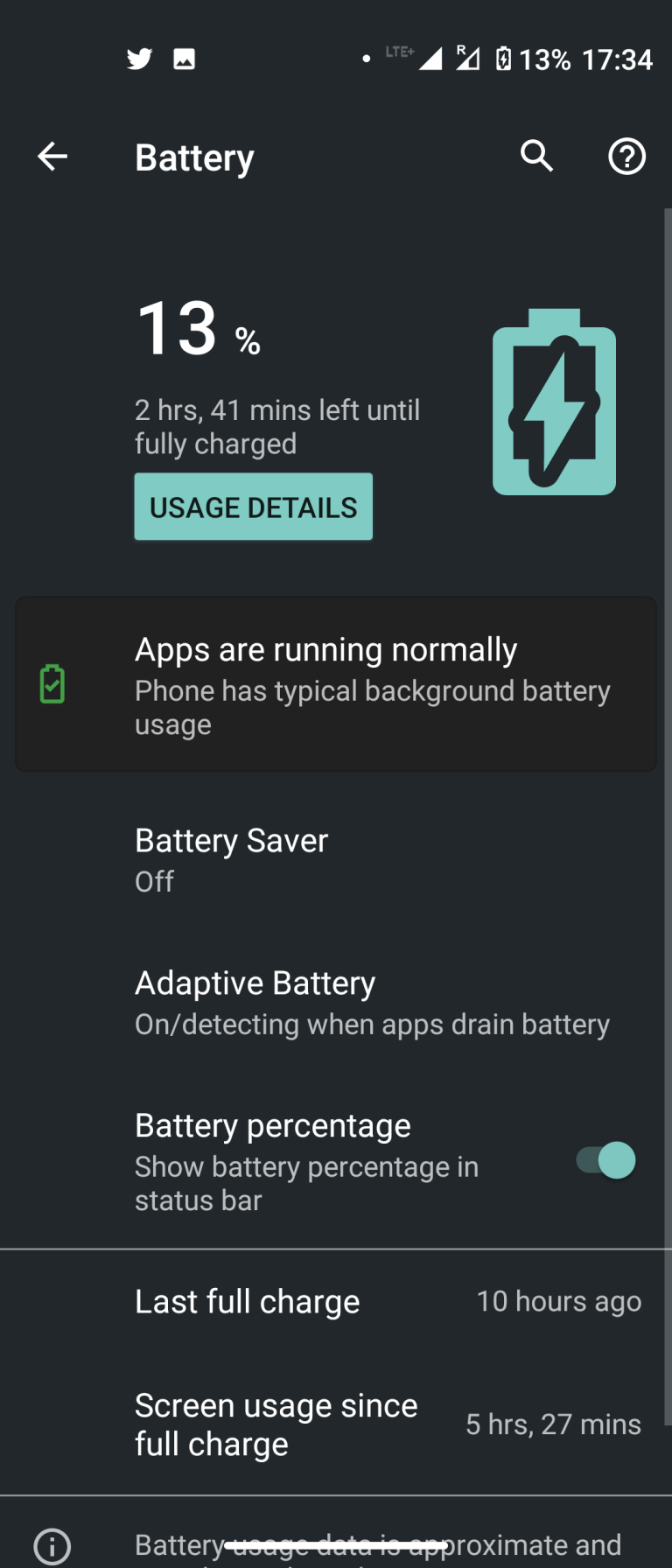This screenshot has height=1568, width=672.
Task: Open the help icon on the Battery screen
Action: pos(626,157)
